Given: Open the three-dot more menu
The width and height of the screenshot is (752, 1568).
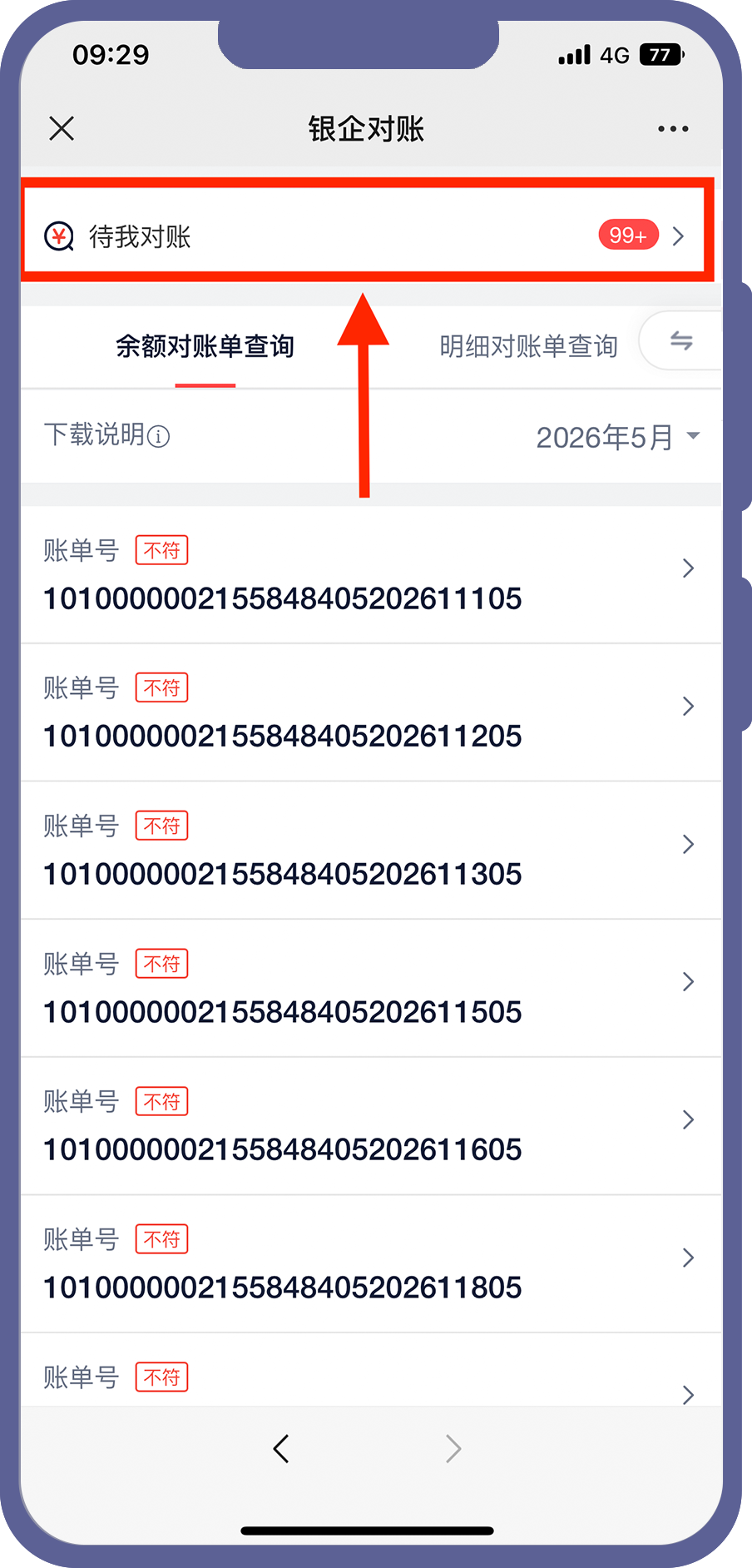Looking at the screenshot, I should coord(672,128).
